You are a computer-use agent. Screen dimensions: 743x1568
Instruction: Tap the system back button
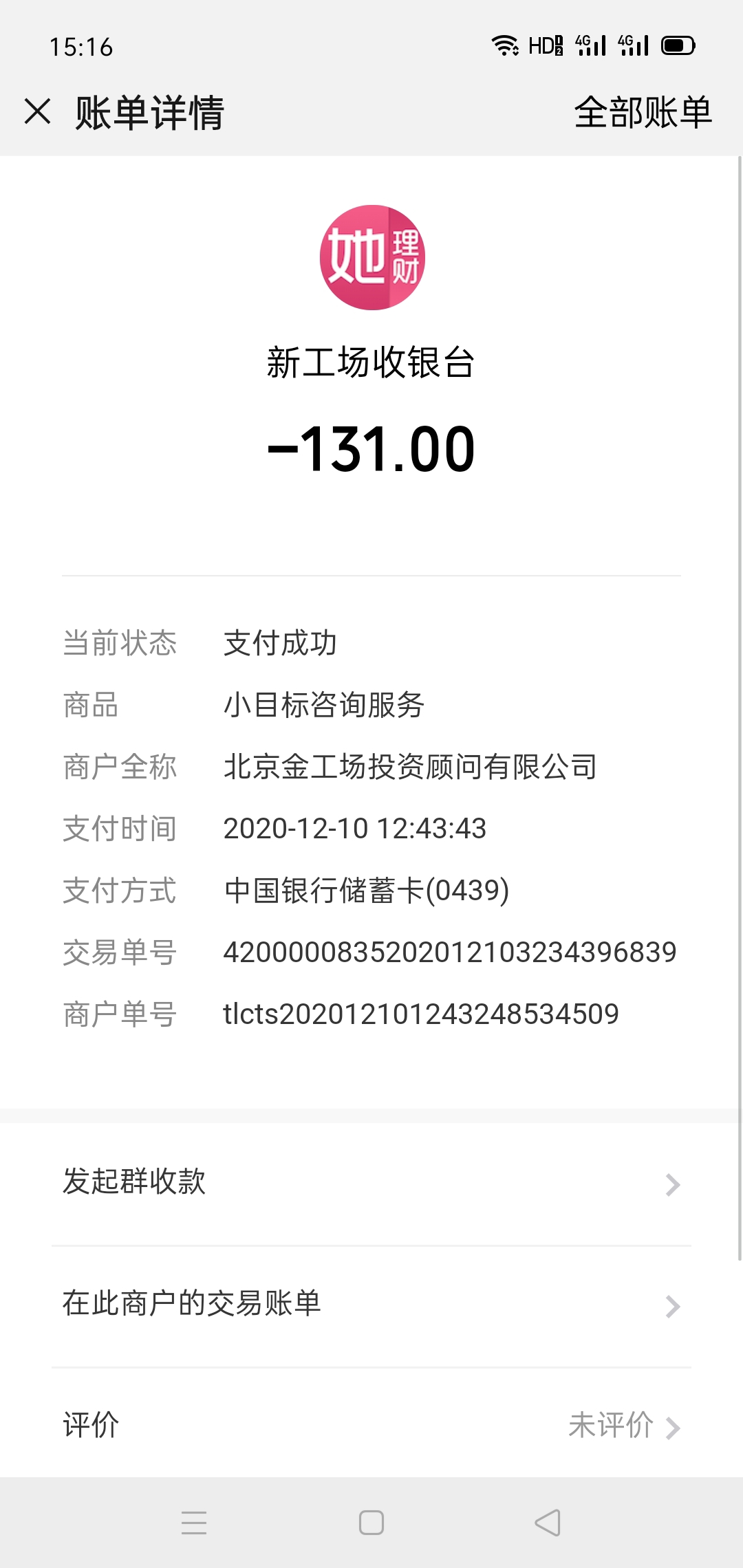[548, 1523]
